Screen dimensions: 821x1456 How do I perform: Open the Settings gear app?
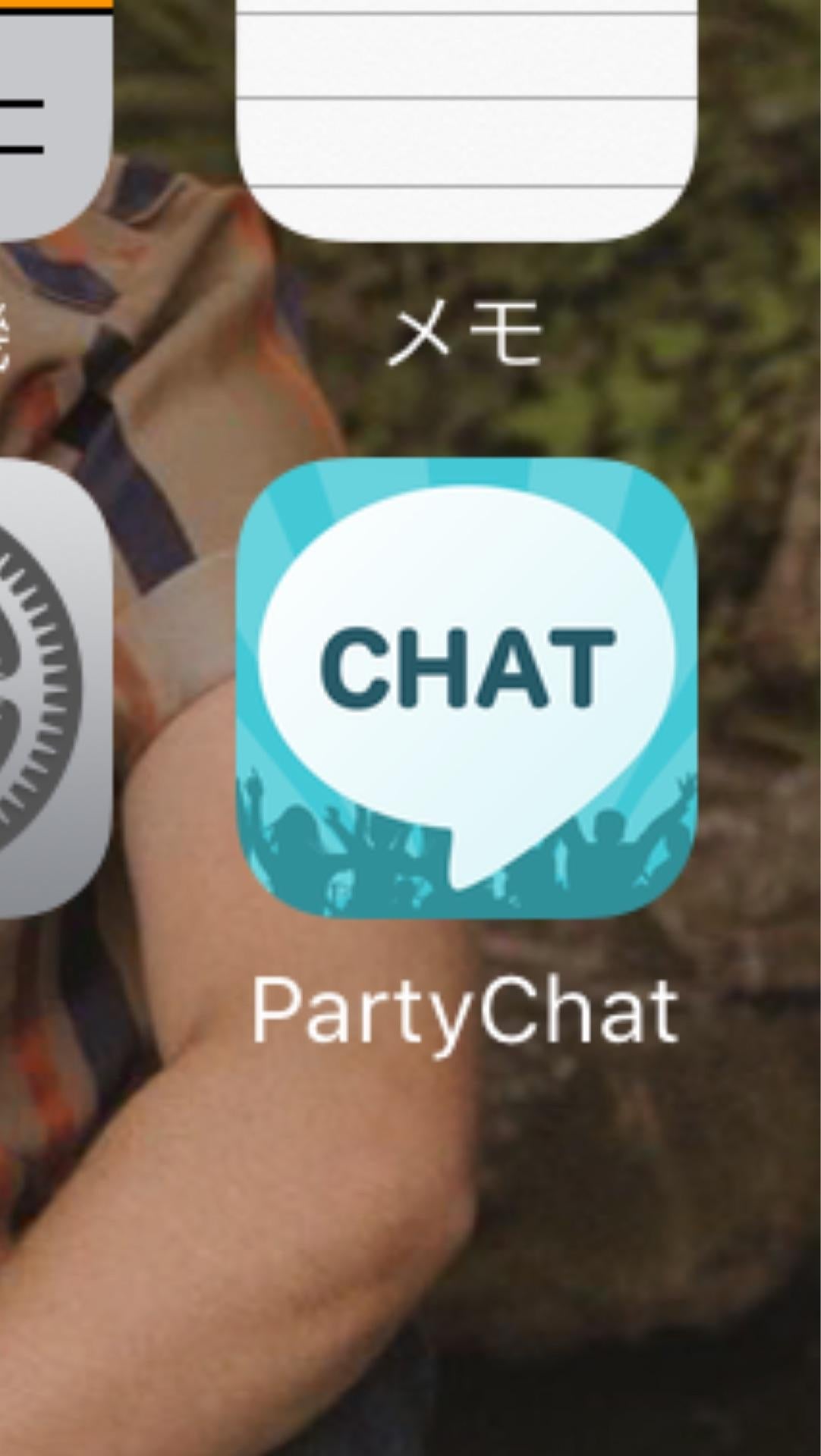46,689
